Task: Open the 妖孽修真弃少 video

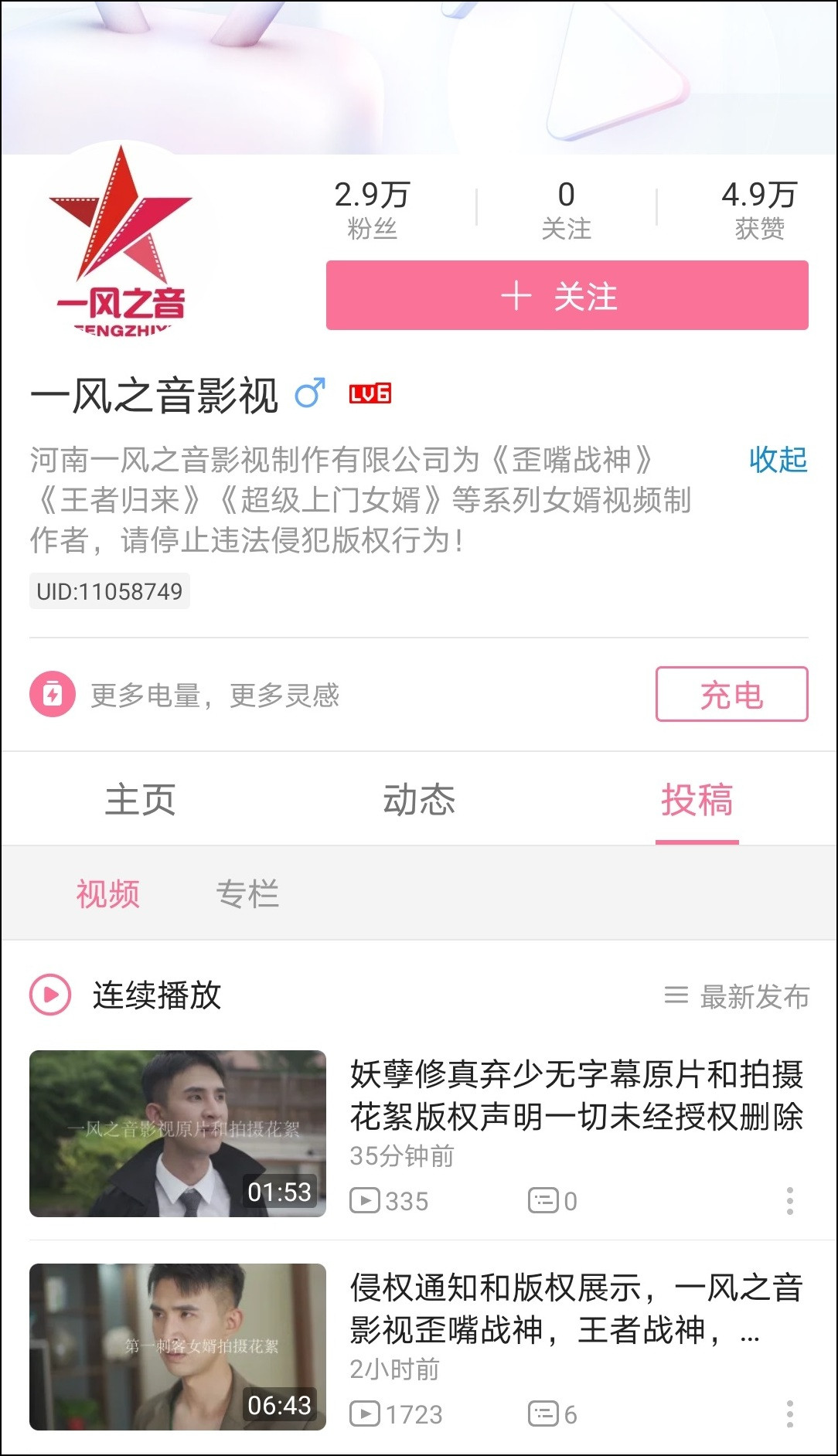Action: click(x=576, y=1095)
